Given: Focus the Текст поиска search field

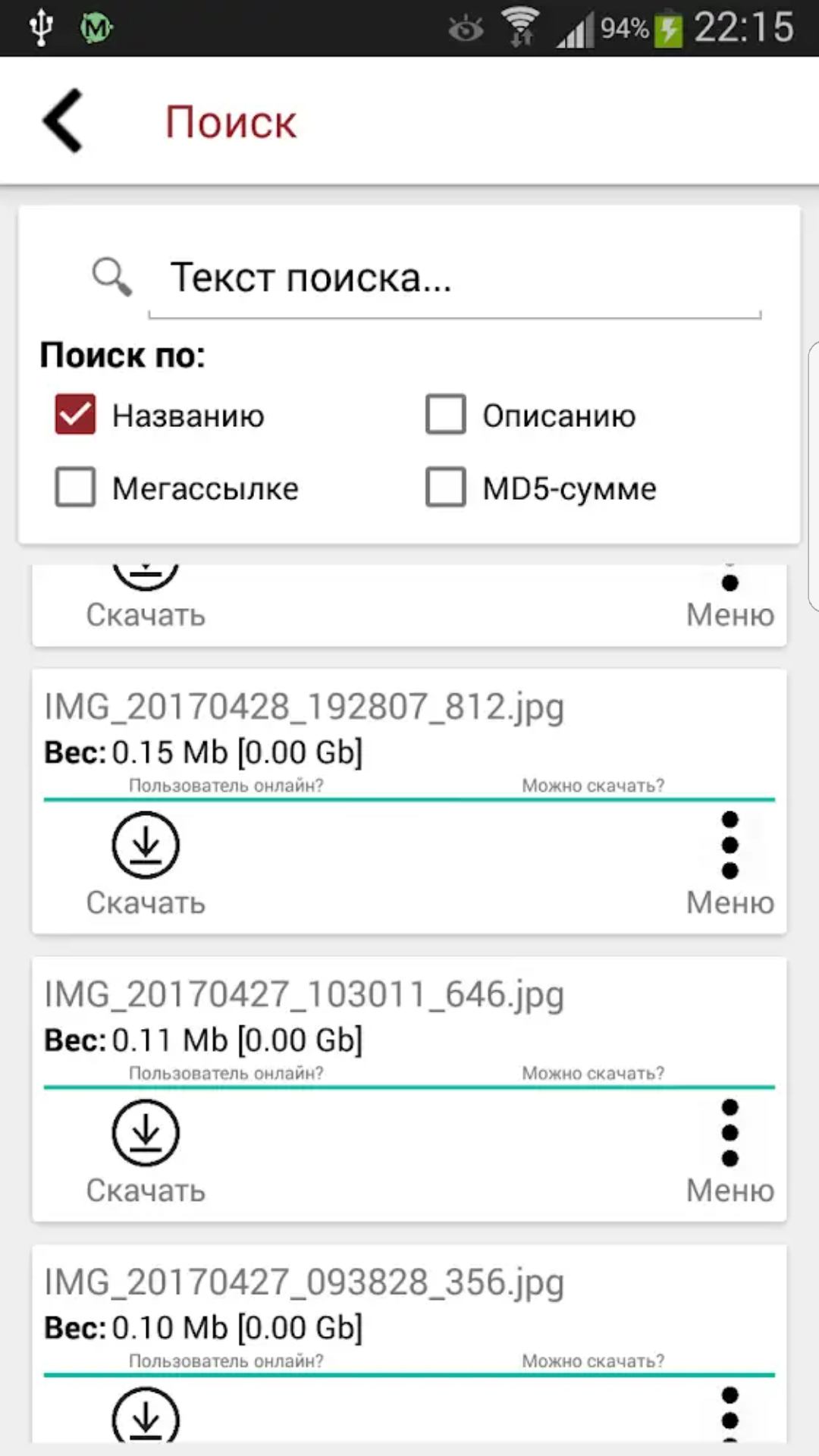Looking at the screenshot, I should [x=454, y=278].
